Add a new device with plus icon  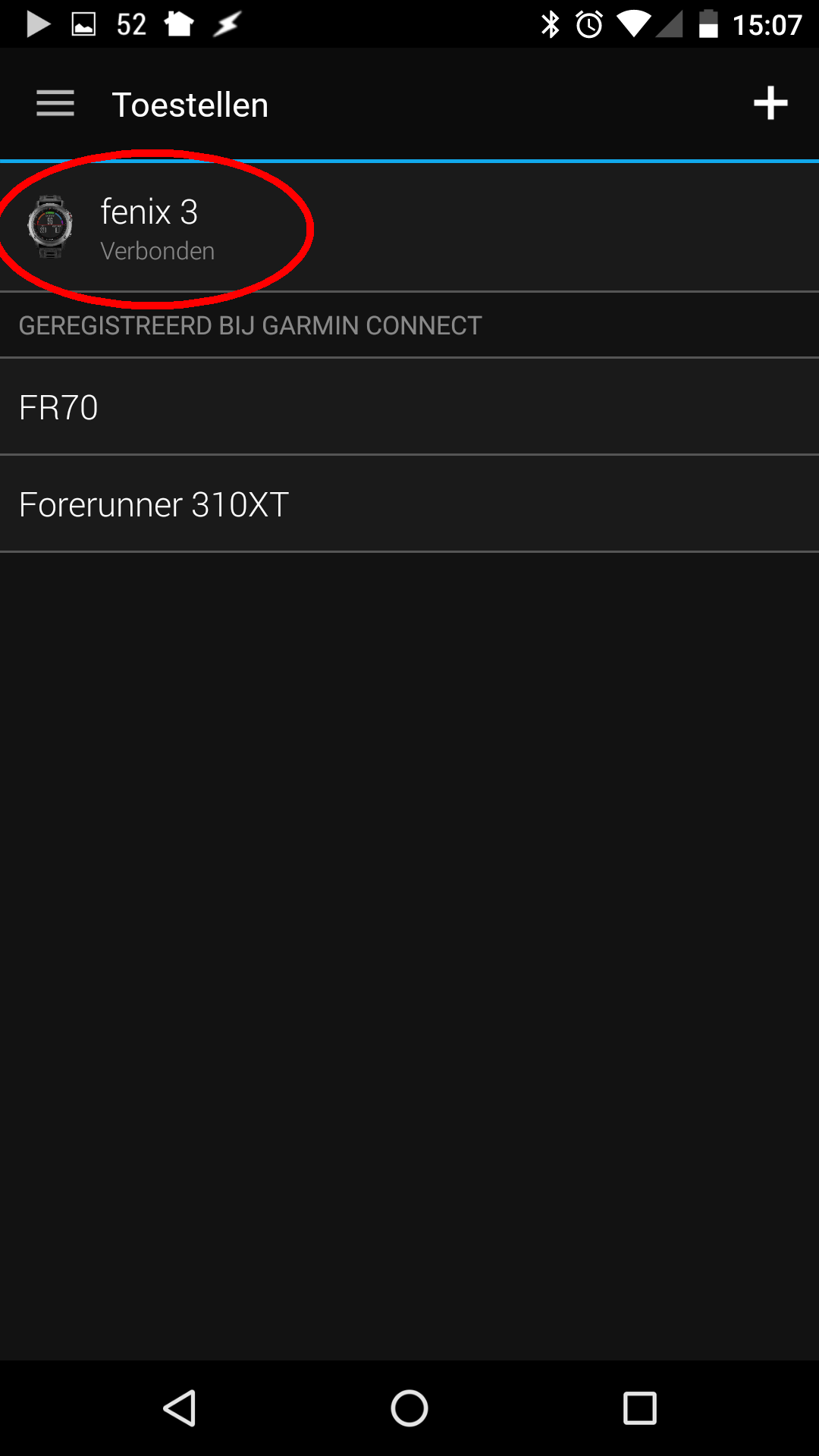tap(770, 103)
